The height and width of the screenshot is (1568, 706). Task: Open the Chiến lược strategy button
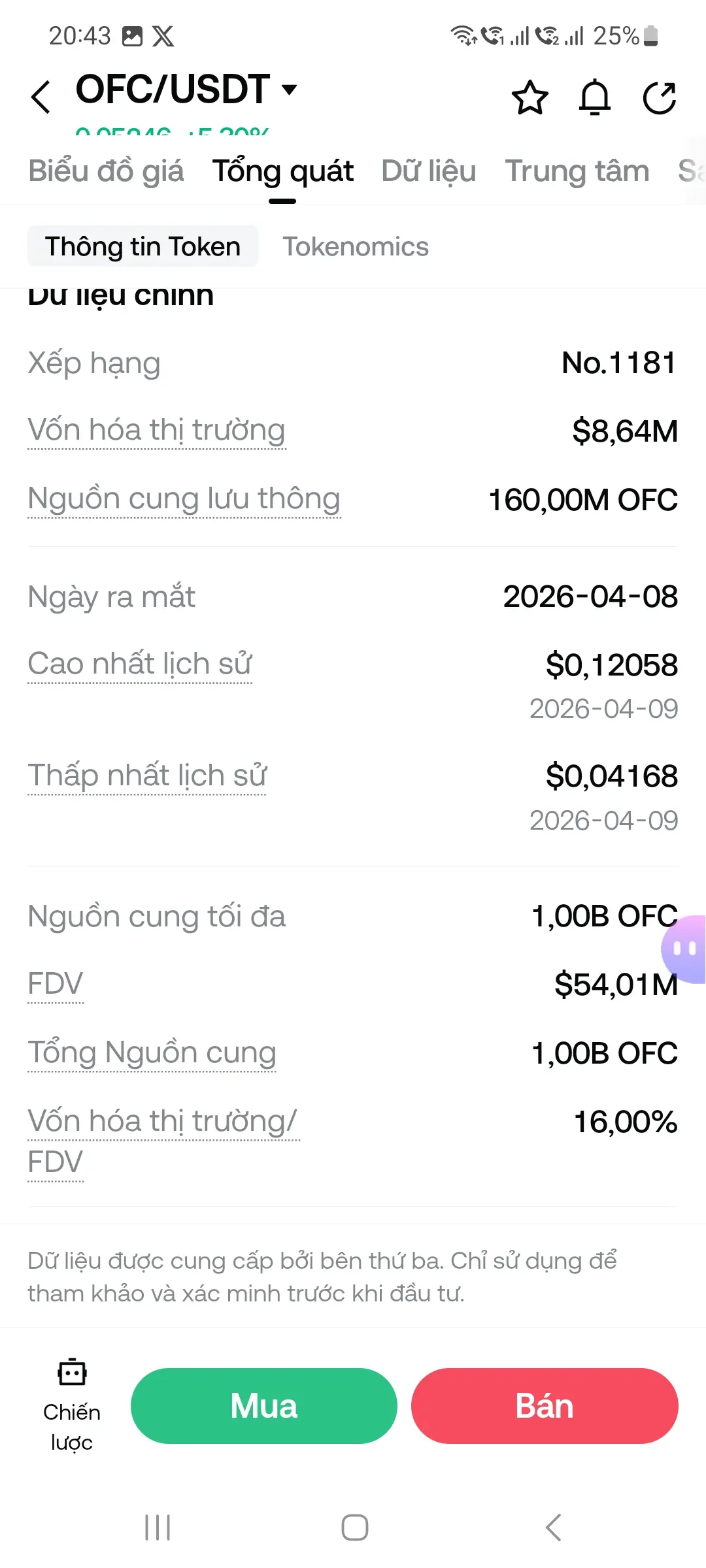(x=72, y=1406)
